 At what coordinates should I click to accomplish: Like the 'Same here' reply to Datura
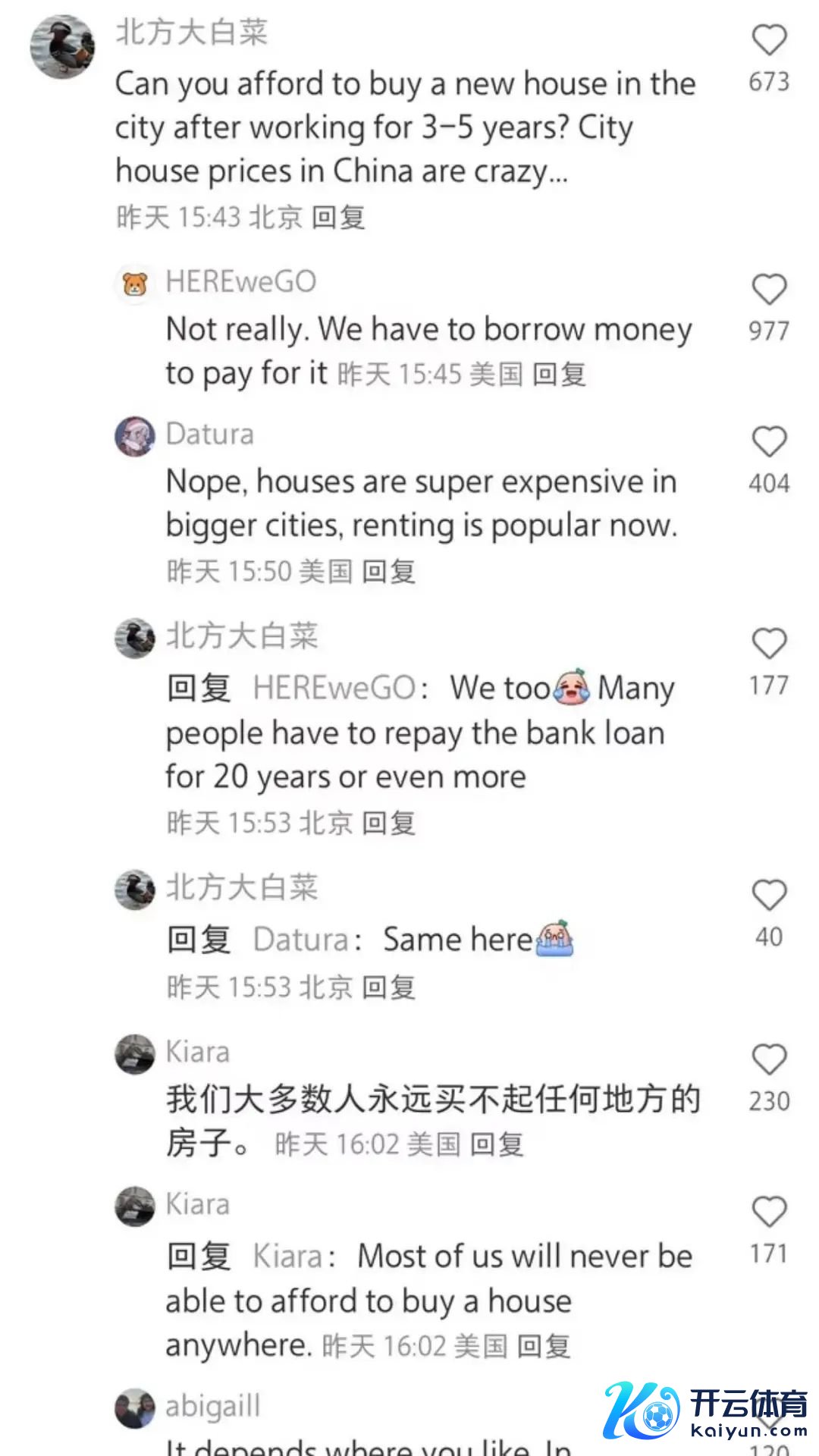[x=769, y=896]
